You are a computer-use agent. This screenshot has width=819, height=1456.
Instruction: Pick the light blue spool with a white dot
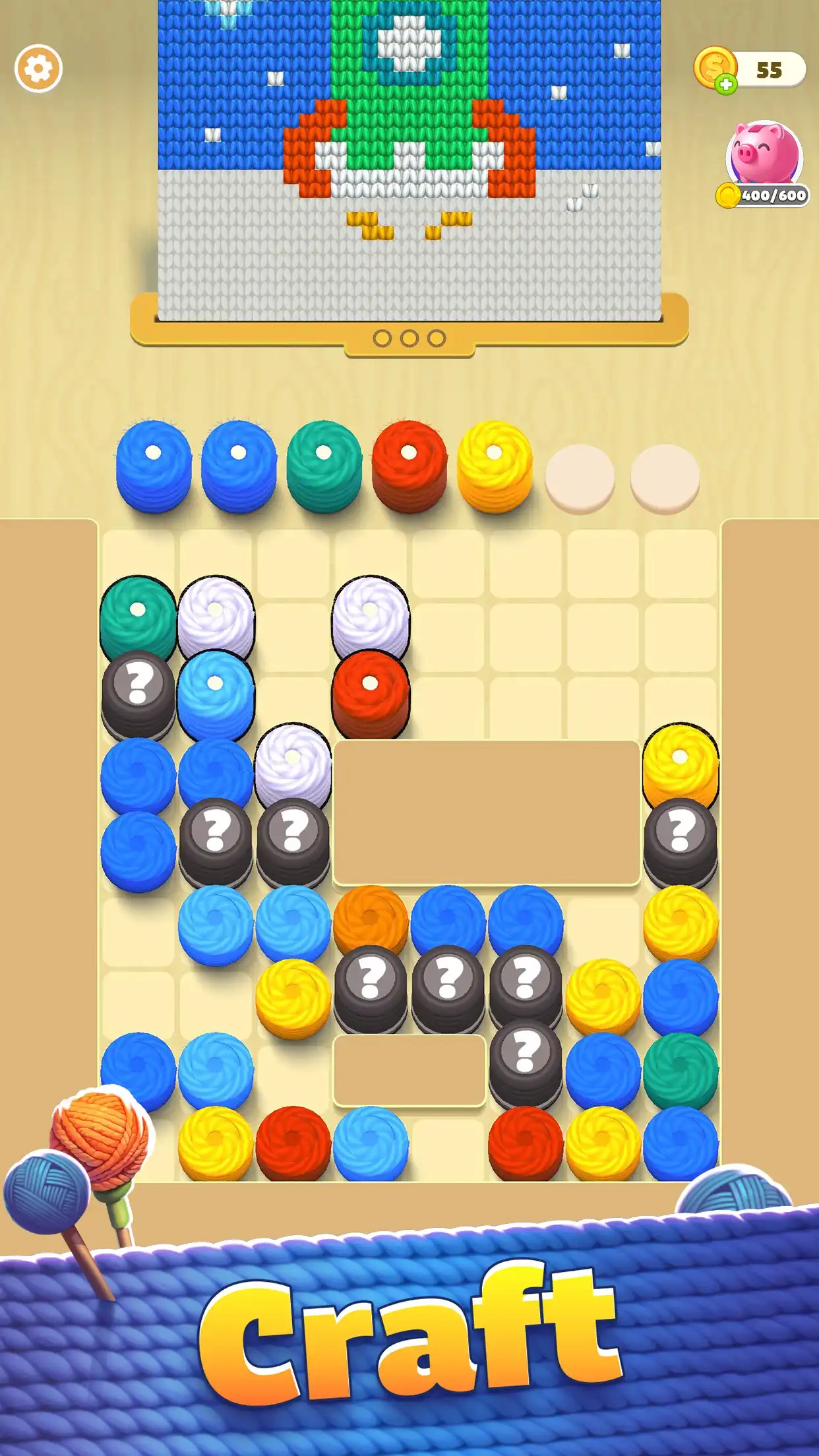coord(216,694)
